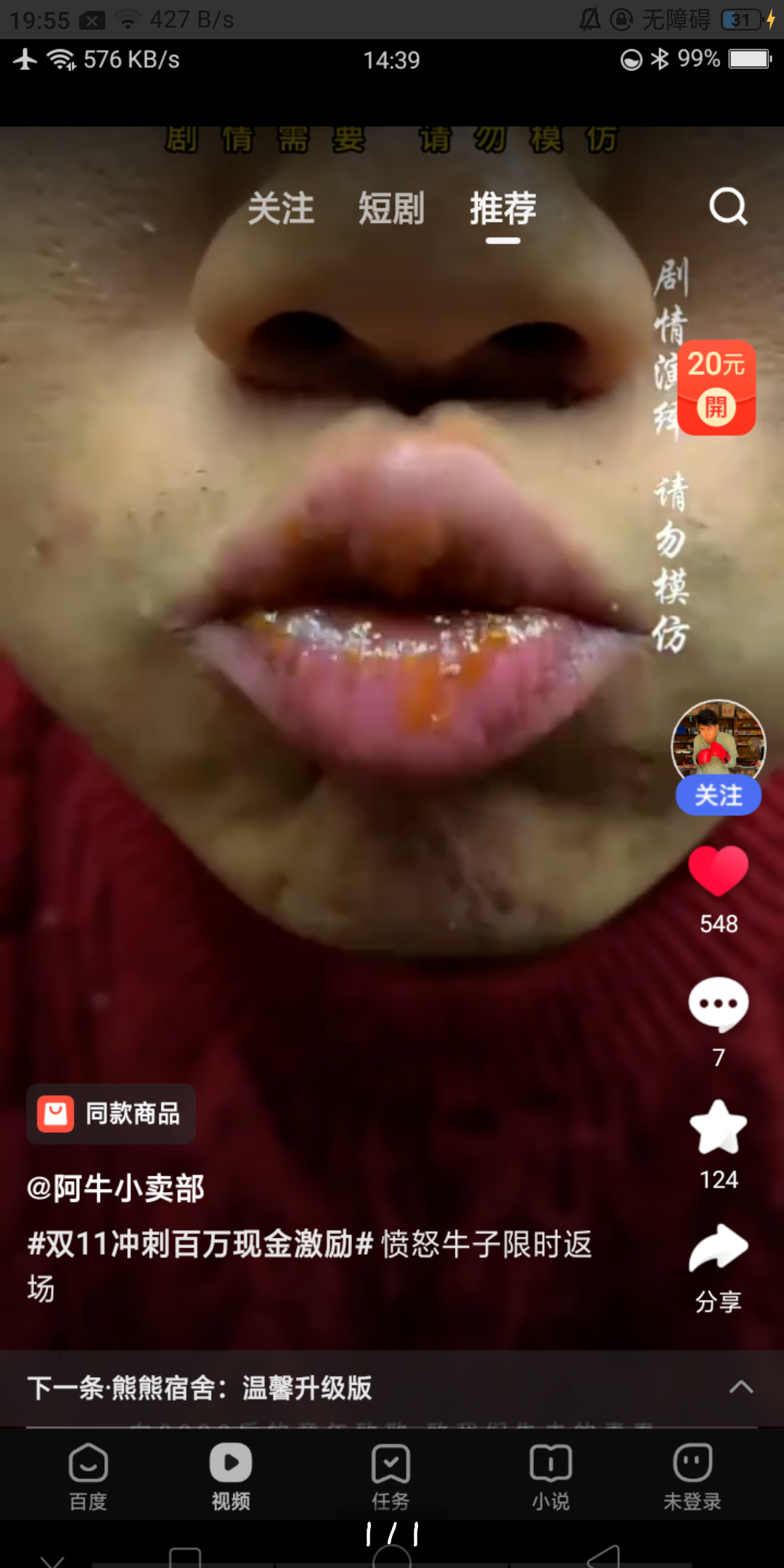Select the 视频 bottom tab
The image size is (784, 1568).
[x=231, y=1475]
